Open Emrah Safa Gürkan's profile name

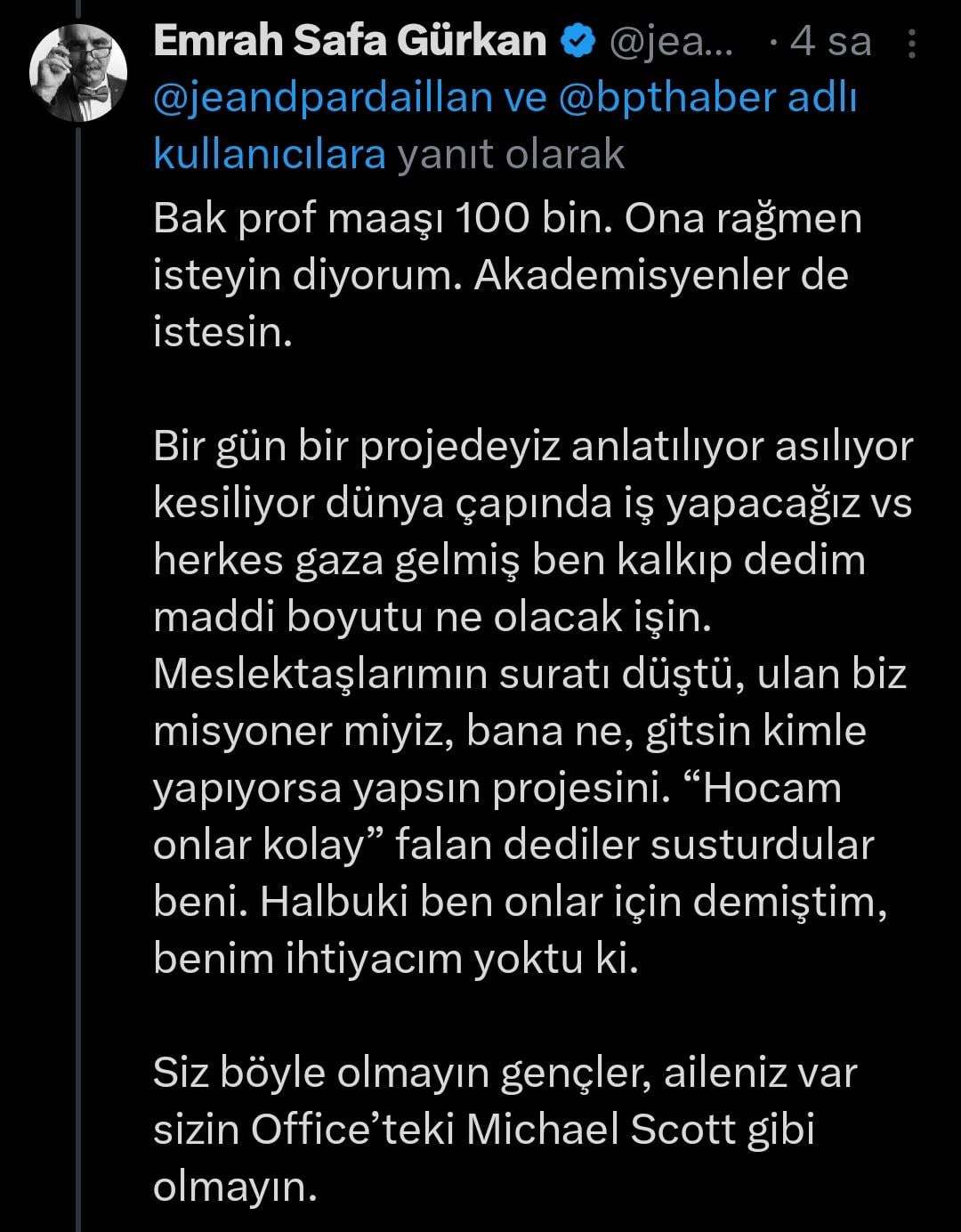[x=350, y=41]
